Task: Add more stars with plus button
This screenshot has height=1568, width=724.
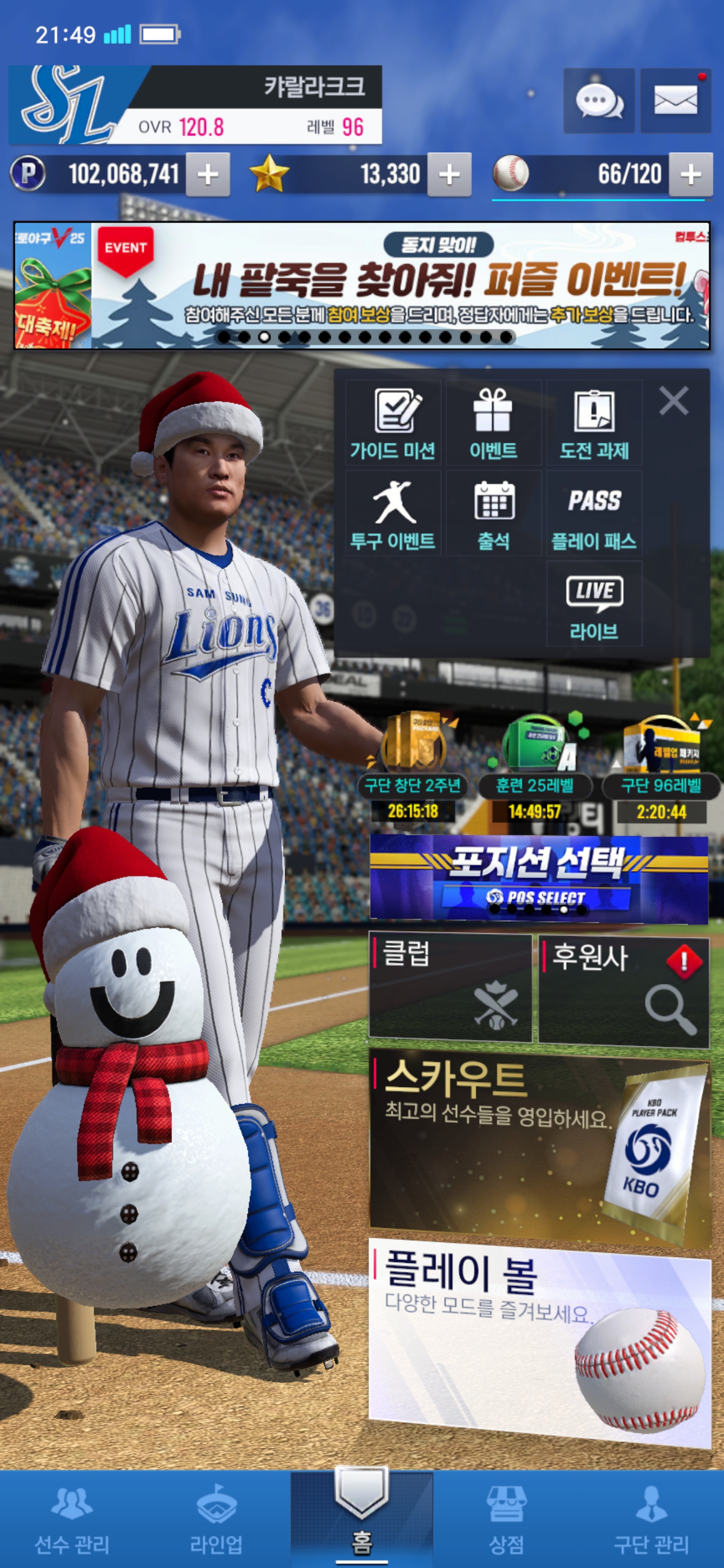Action: coord(449,175)
